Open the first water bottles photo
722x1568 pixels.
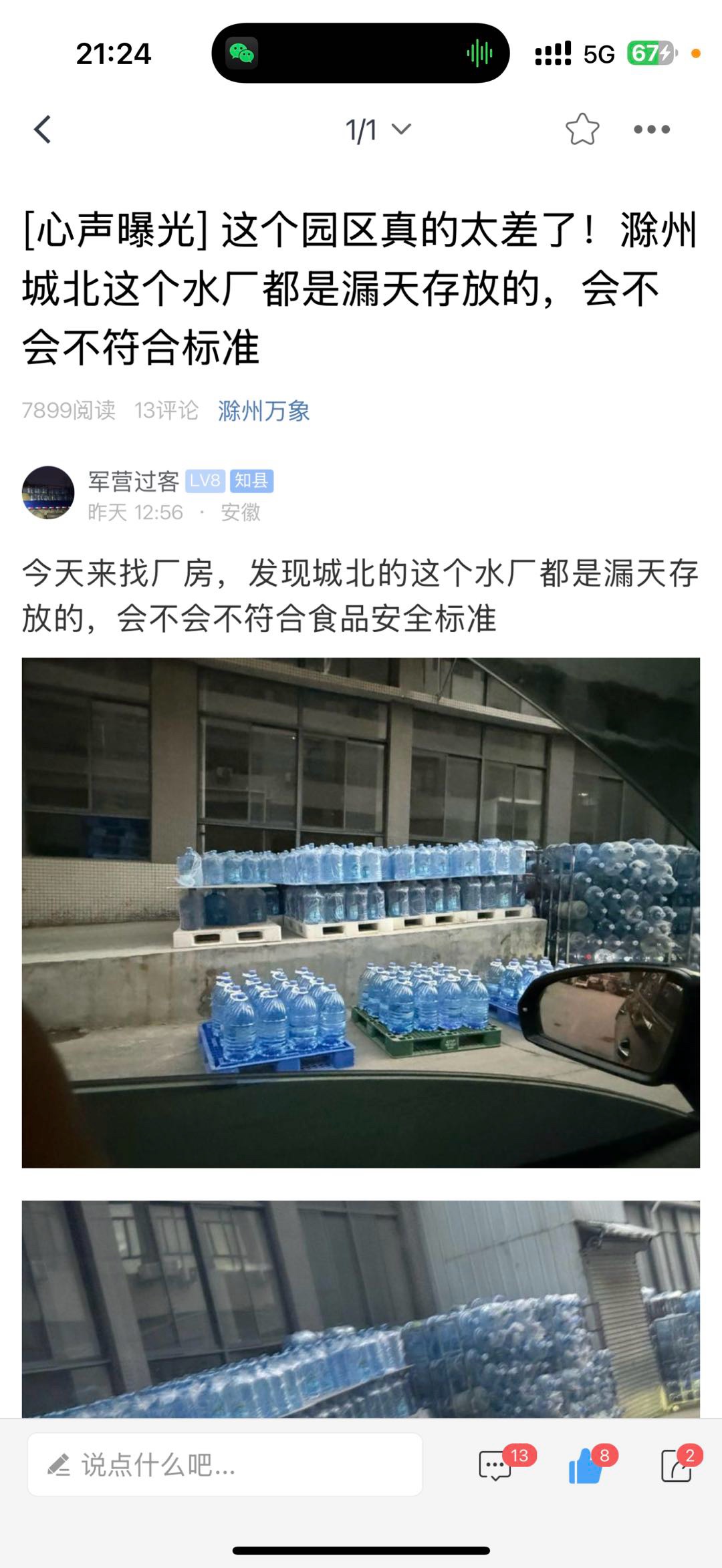point(361,913)
